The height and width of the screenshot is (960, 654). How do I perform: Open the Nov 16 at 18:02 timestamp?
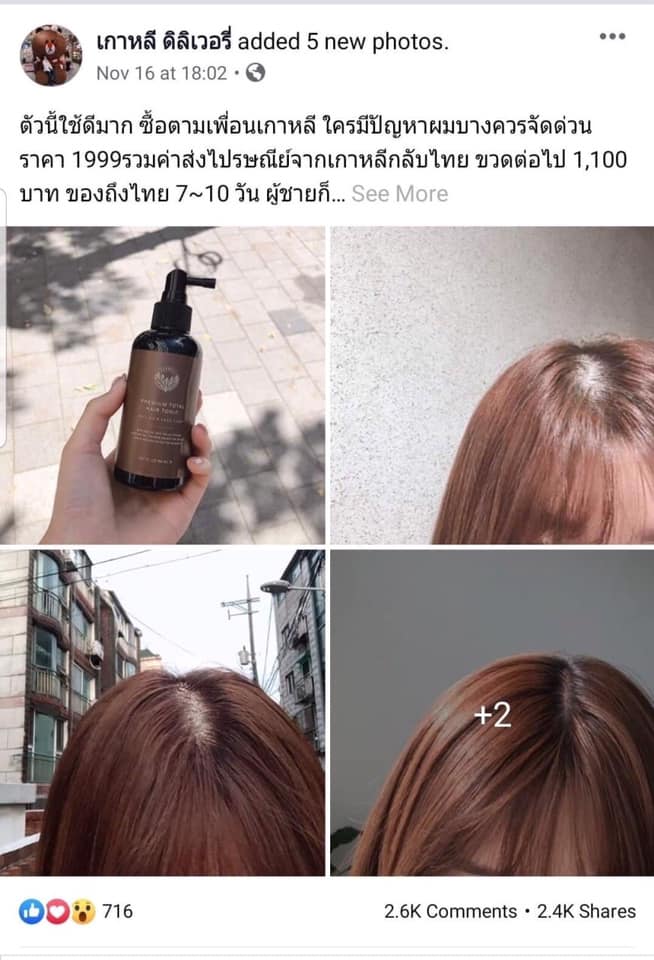[161, 73]
